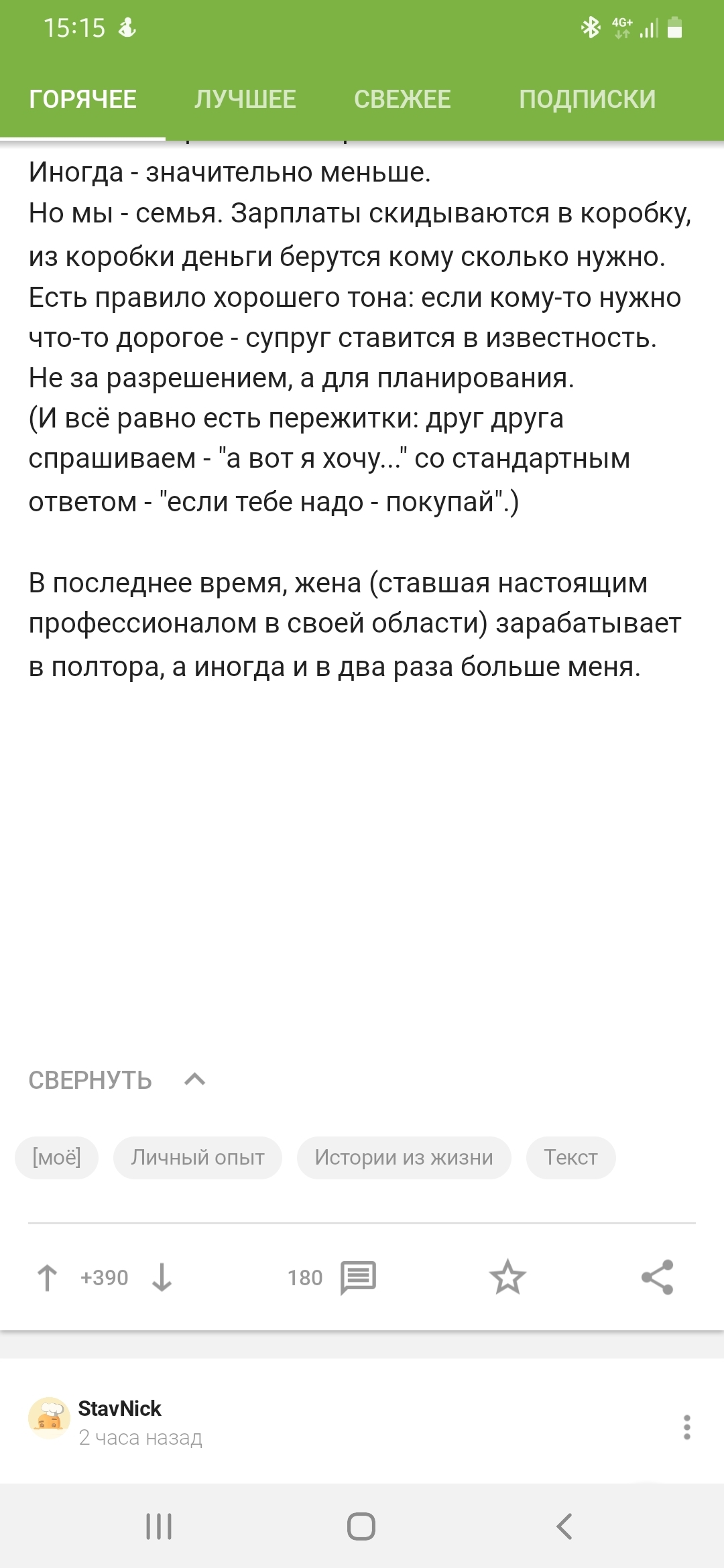This screenshot has width=724, height=1568.
Task: Share this post
Action: [x=657, y=1277]
